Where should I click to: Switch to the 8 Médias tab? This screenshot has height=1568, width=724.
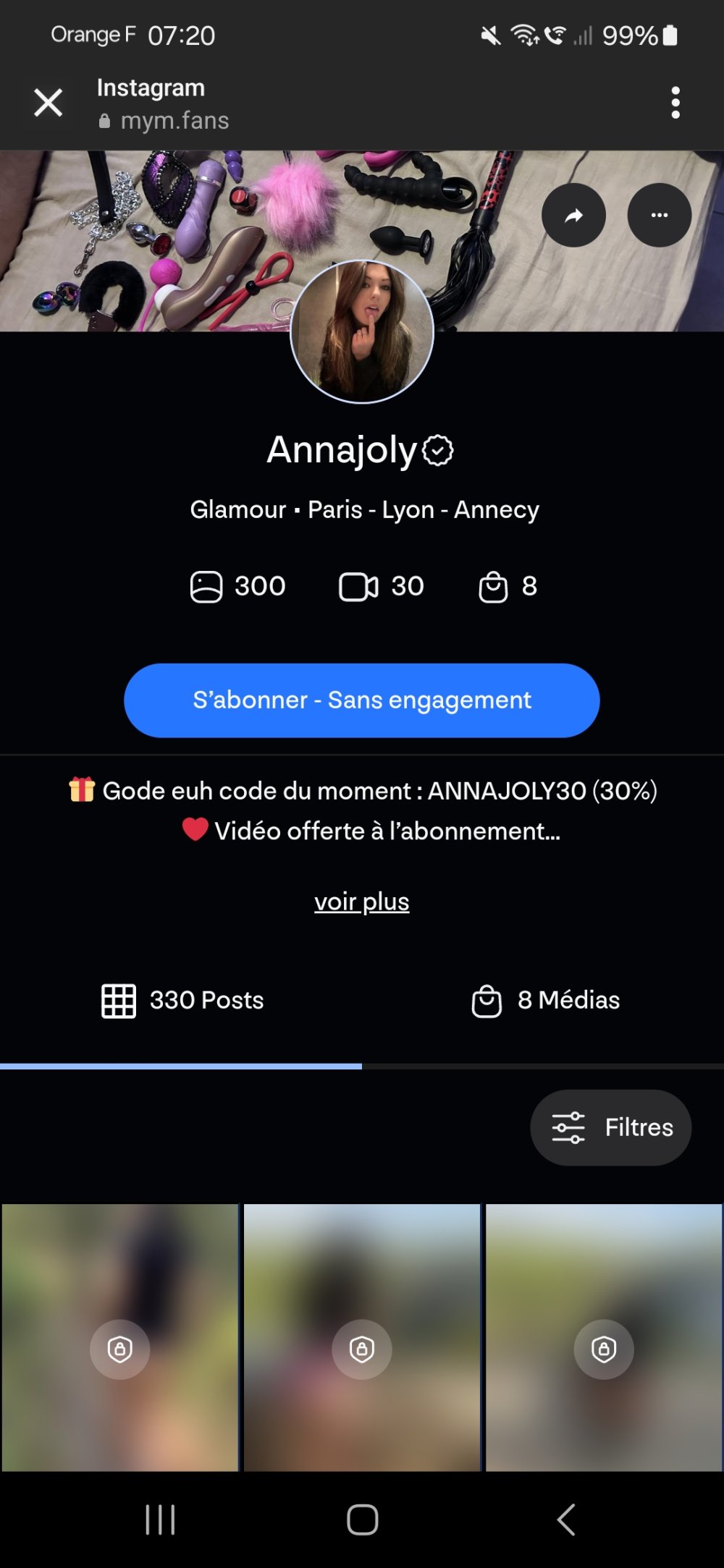pyautogui.click(x=546, y=1001)
